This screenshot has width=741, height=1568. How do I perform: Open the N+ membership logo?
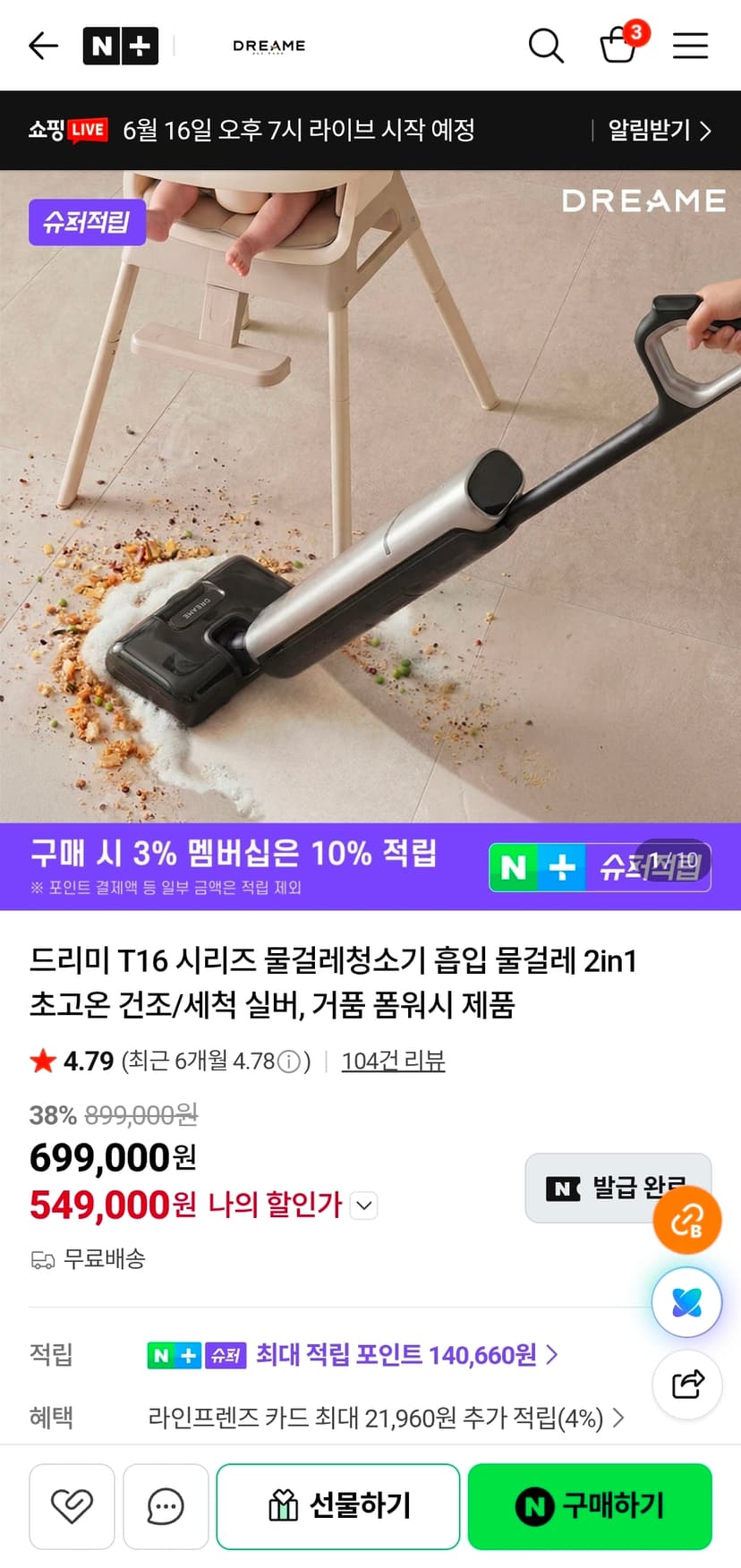120,46
